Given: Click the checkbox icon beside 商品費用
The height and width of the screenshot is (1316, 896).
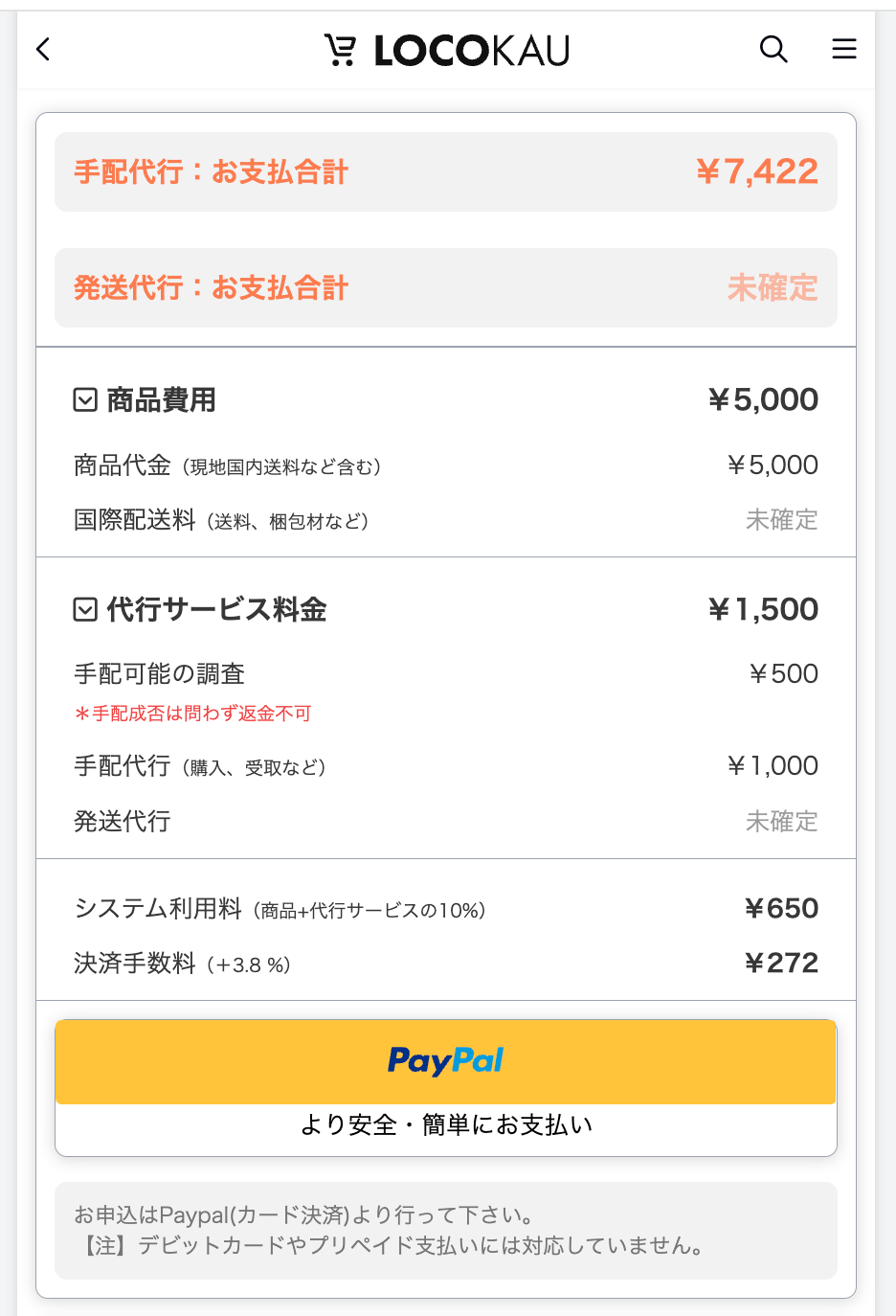Looking at the screenshot, I should pyautogui.click(x=84, y=397).
